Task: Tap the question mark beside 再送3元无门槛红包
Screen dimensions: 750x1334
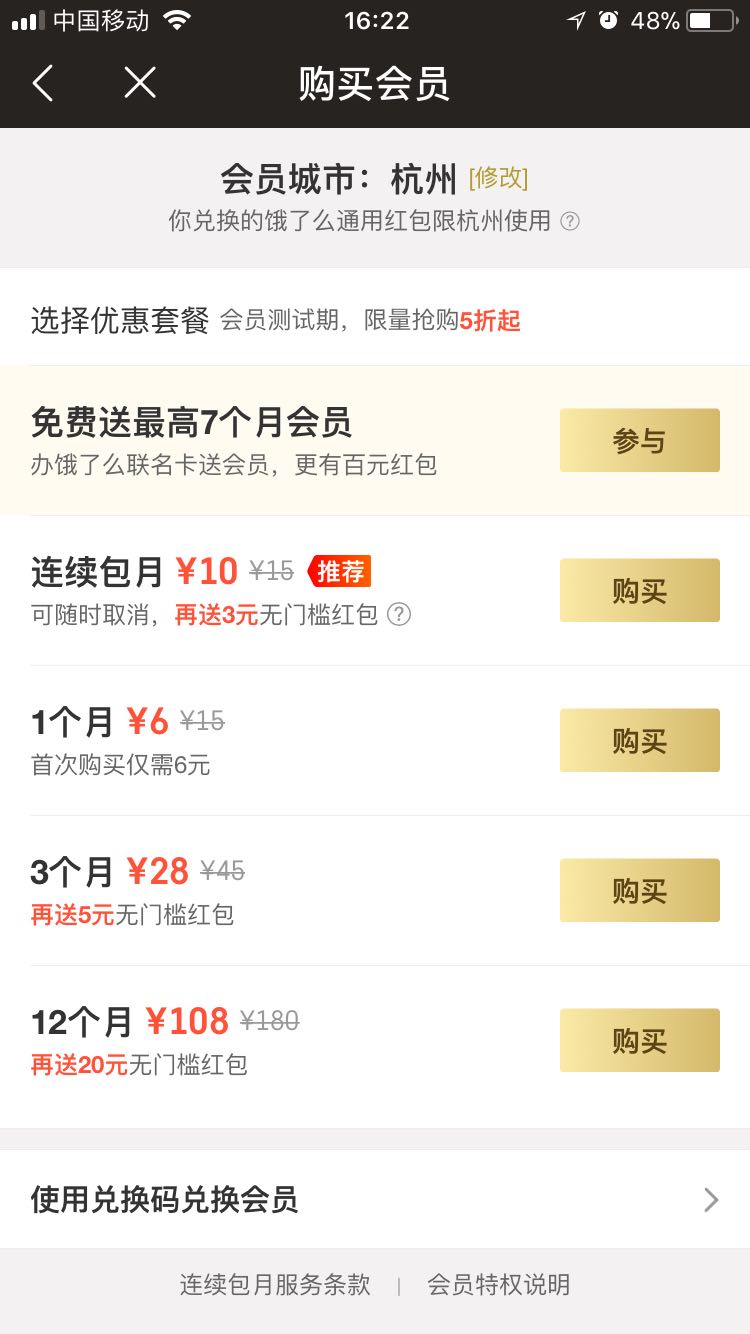Action: tap(401, 616)
